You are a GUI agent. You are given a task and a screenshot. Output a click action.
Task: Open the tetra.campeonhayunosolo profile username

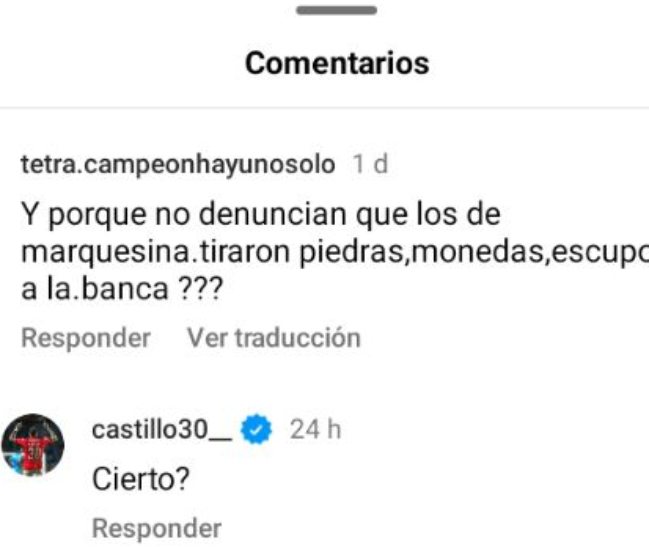[179, 165]
